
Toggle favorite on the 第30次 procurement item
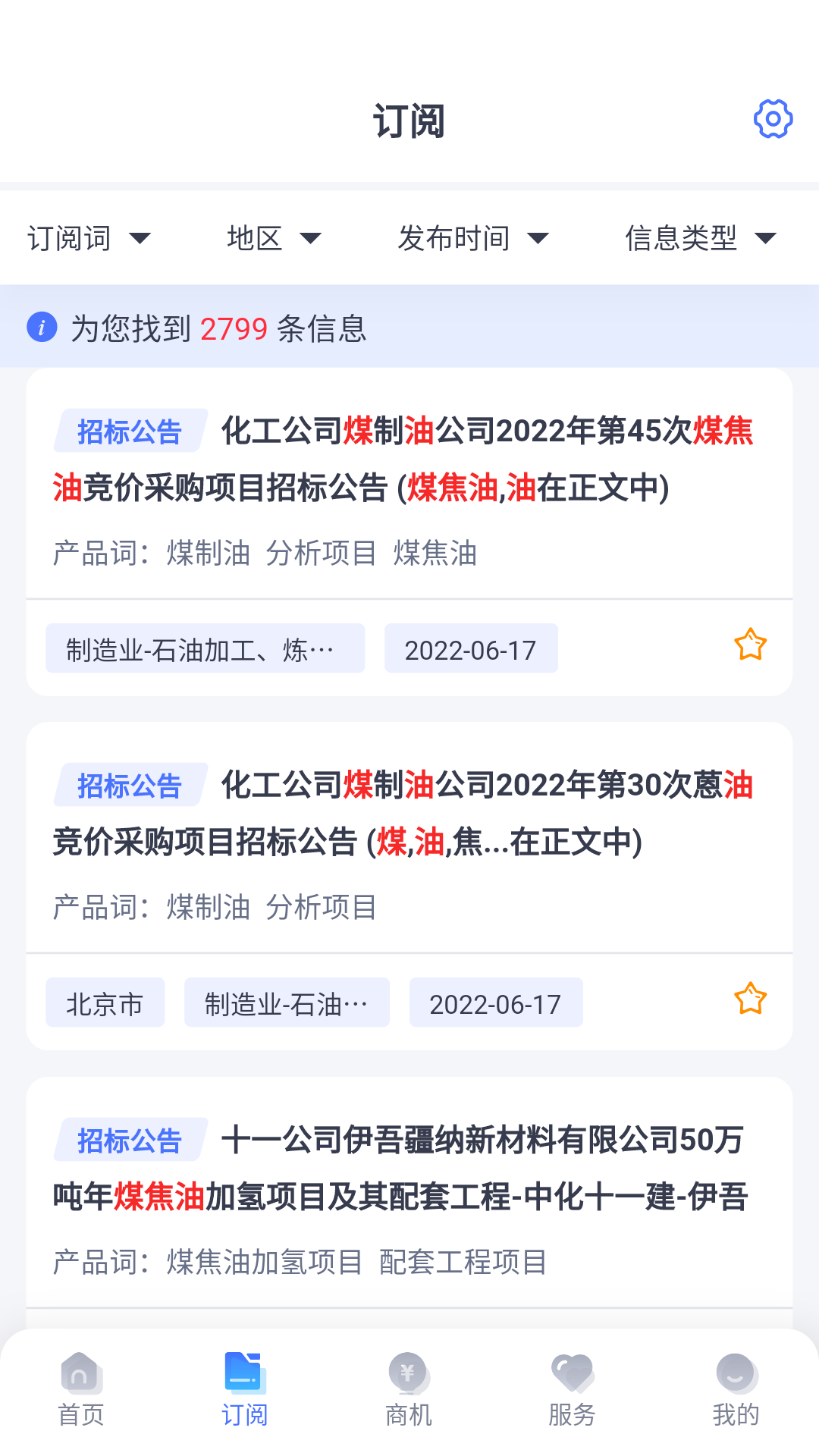pyautogui.click(x=750, y=1000)
